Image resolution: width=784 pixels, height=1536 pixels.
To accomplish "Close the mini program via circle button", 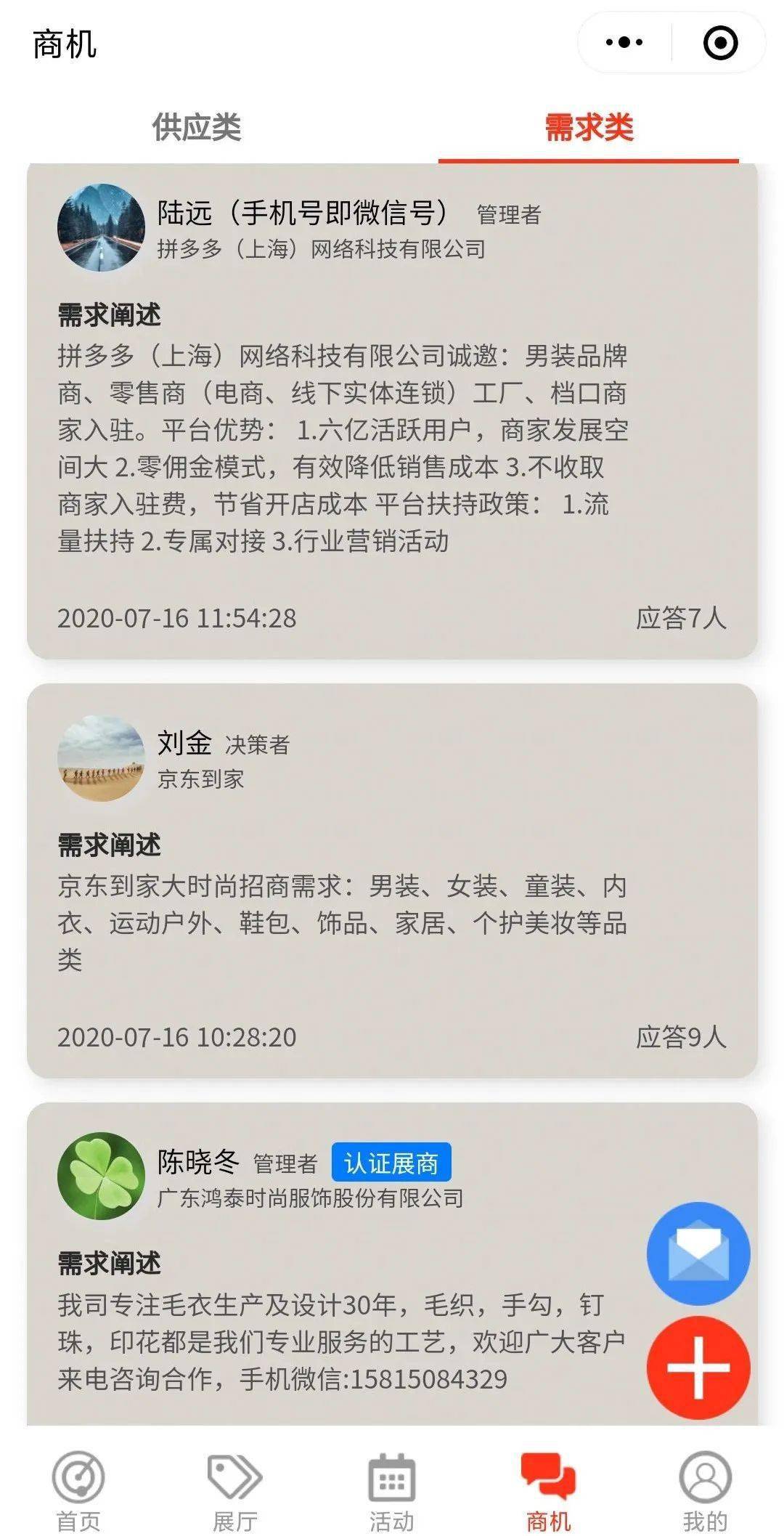I will [720, 42].
